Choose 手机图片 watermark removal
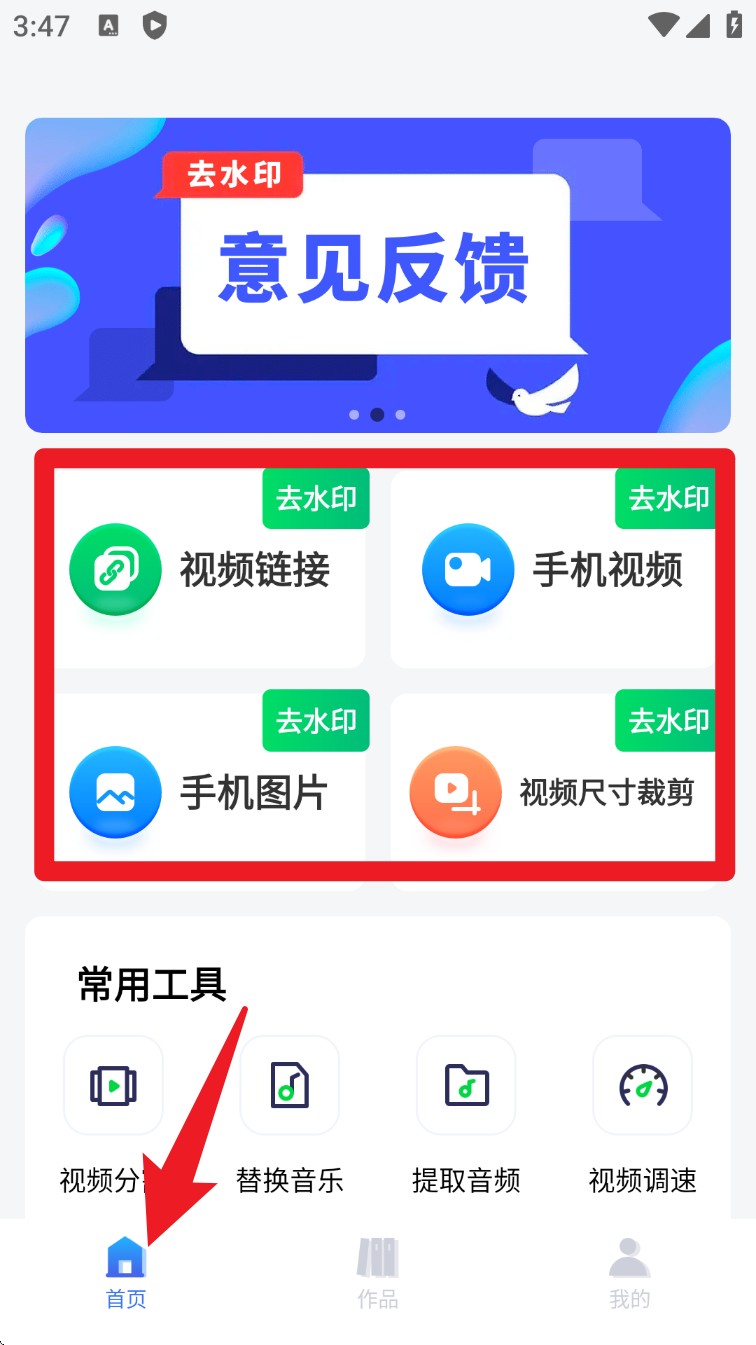 [x=208, y=792]
